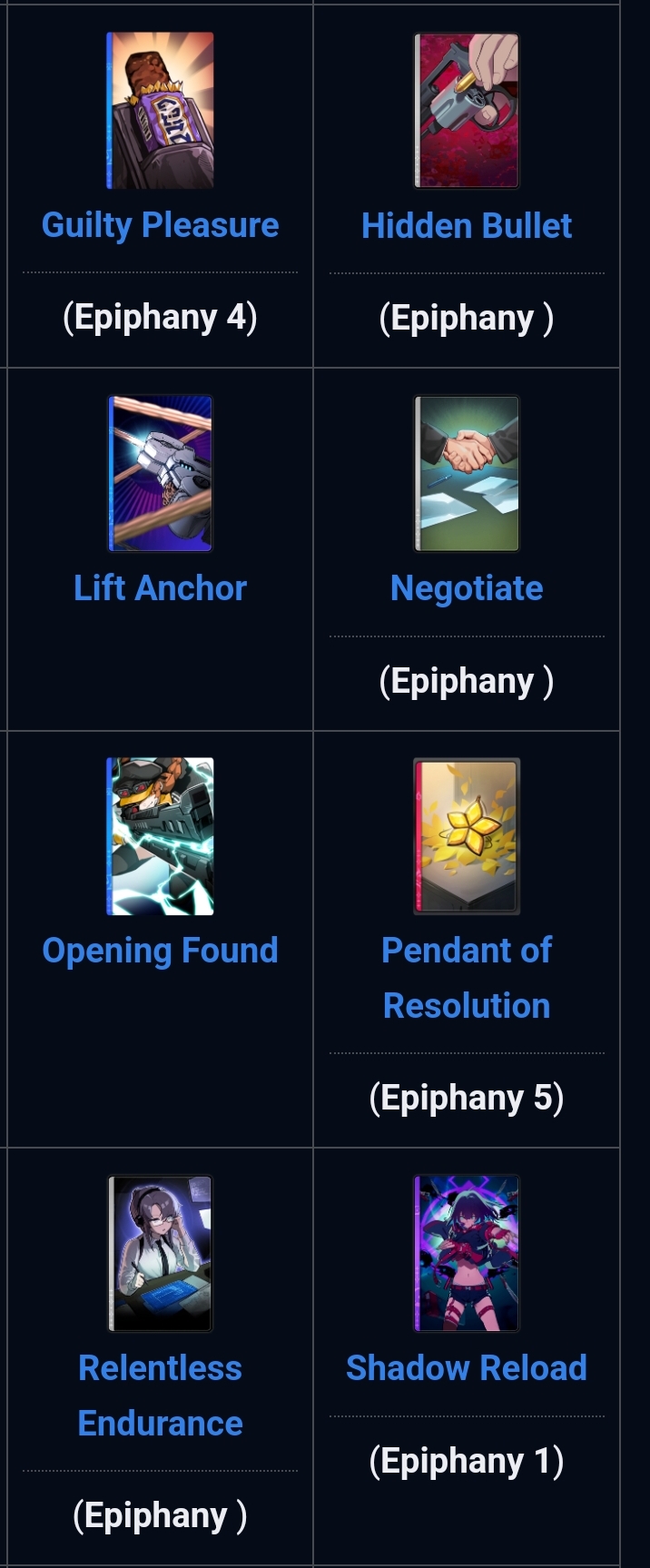Image resolution: width=650 pixels, height=1568 pixels.
Task: Open the Lift Anchor link
Action: [160, 588]
